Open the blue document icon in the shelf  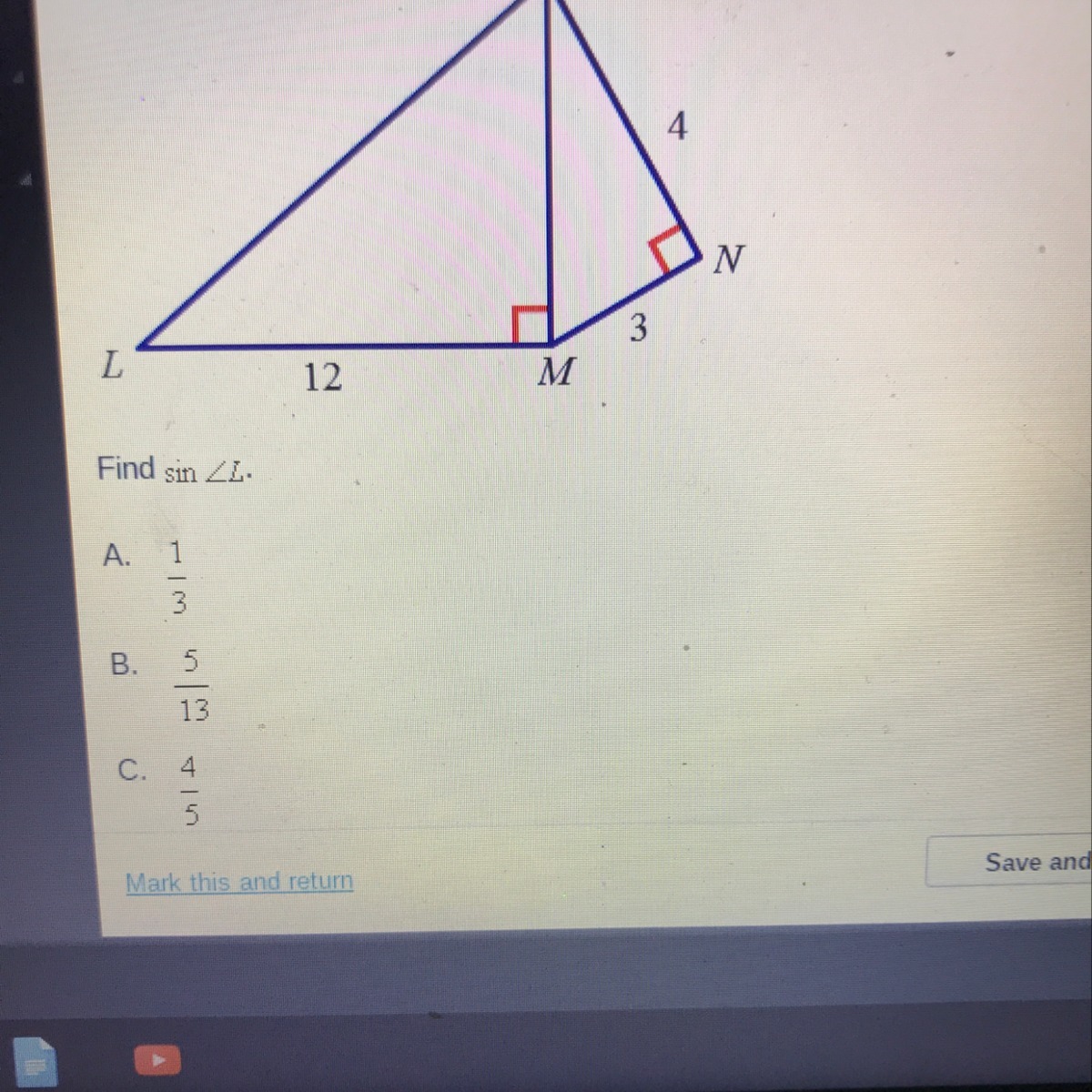click(35, 1062)
